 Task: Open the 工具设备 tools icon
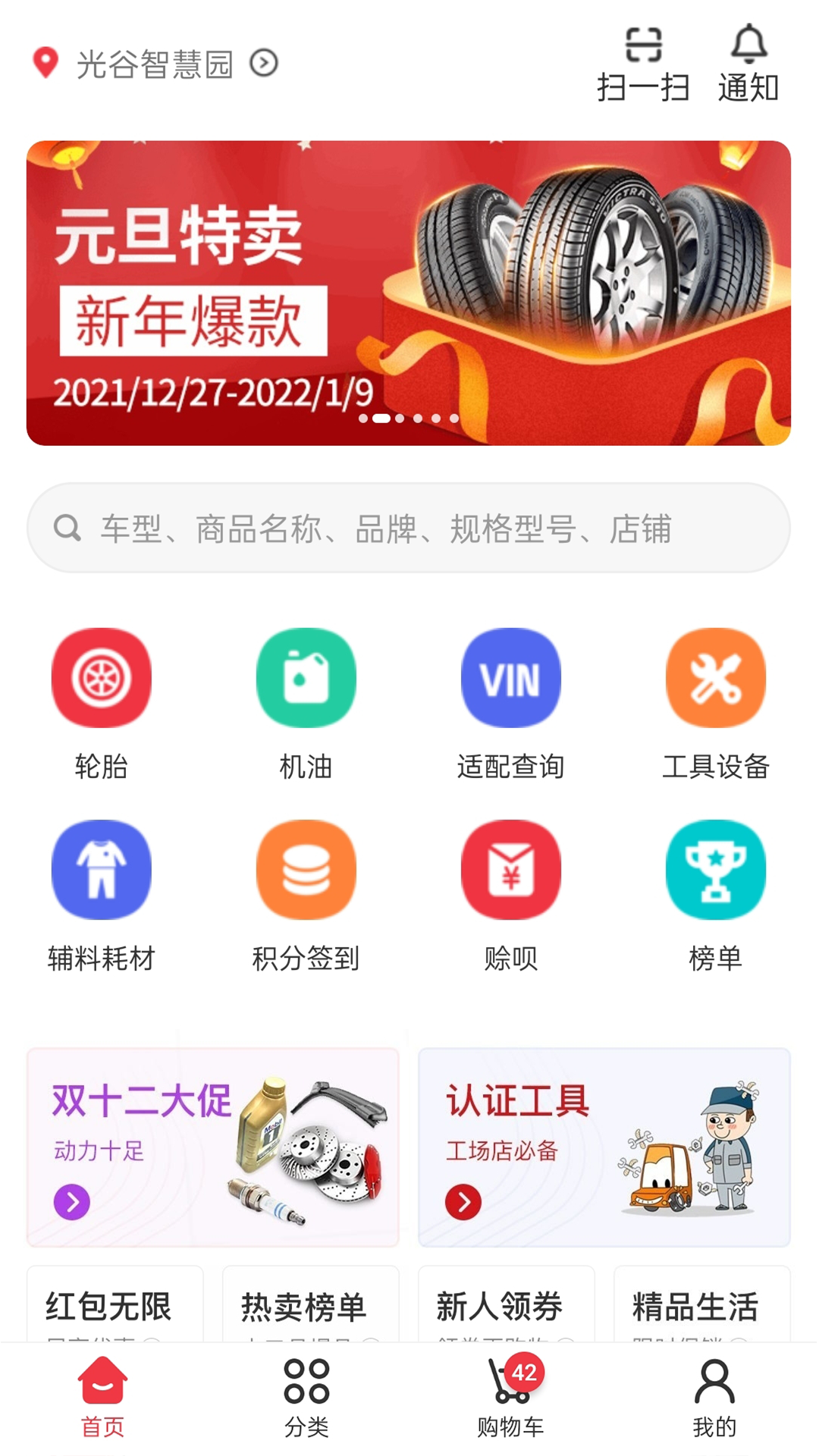tap(715, 678)
